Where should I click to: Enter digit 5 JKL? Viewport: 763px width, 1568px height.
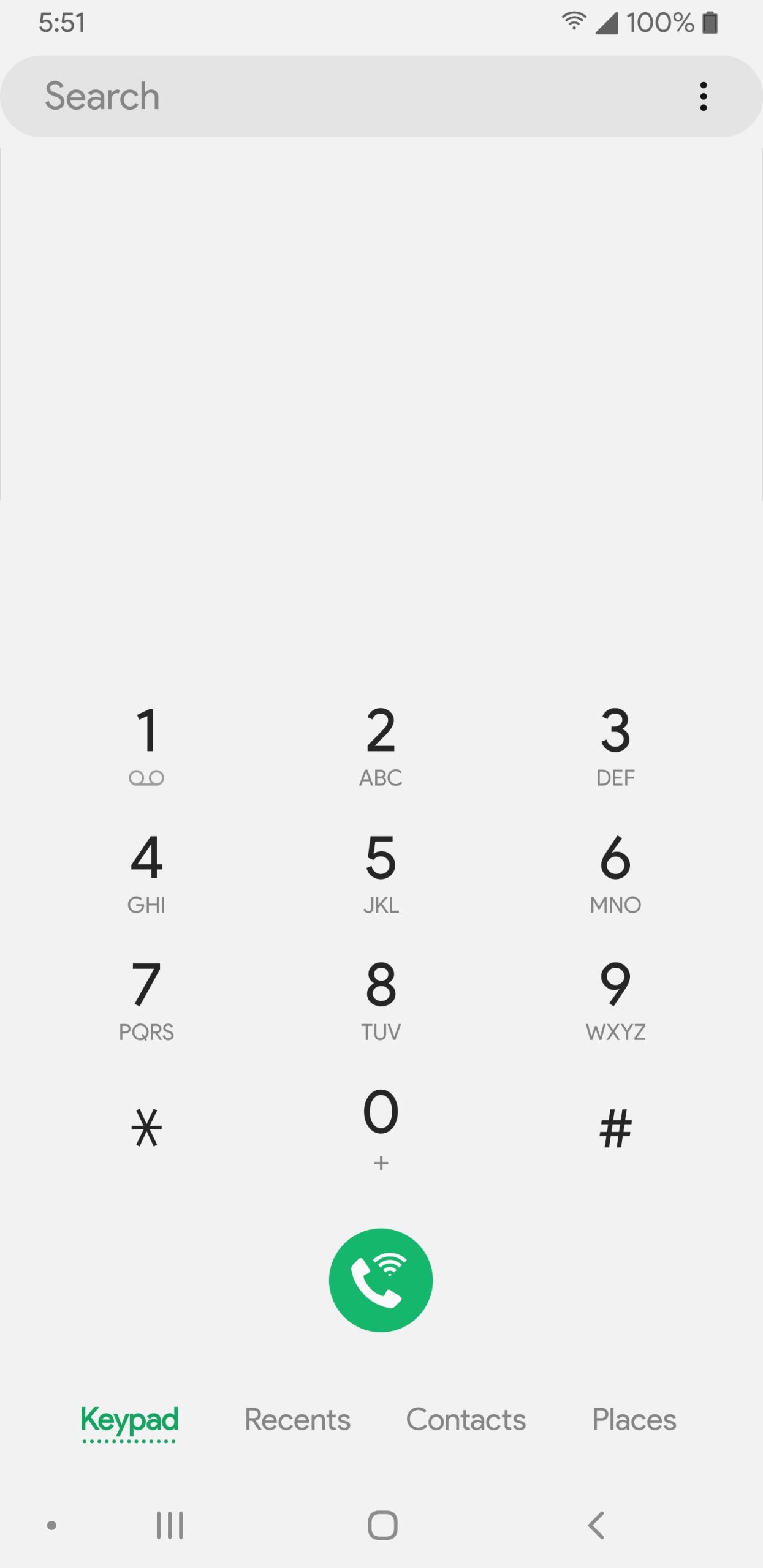pos(381,871)
